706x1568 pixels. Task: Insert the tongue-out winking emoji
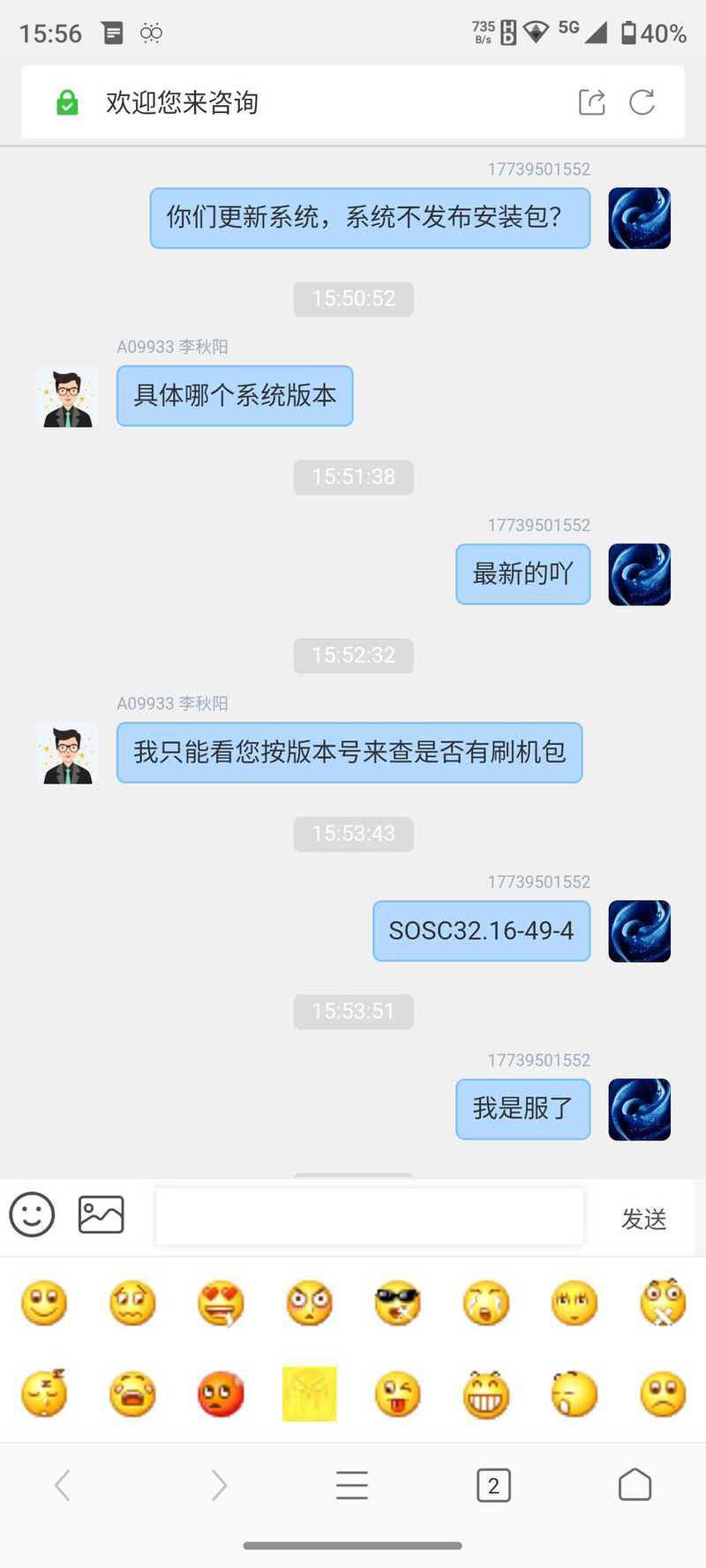(397, 1394)
